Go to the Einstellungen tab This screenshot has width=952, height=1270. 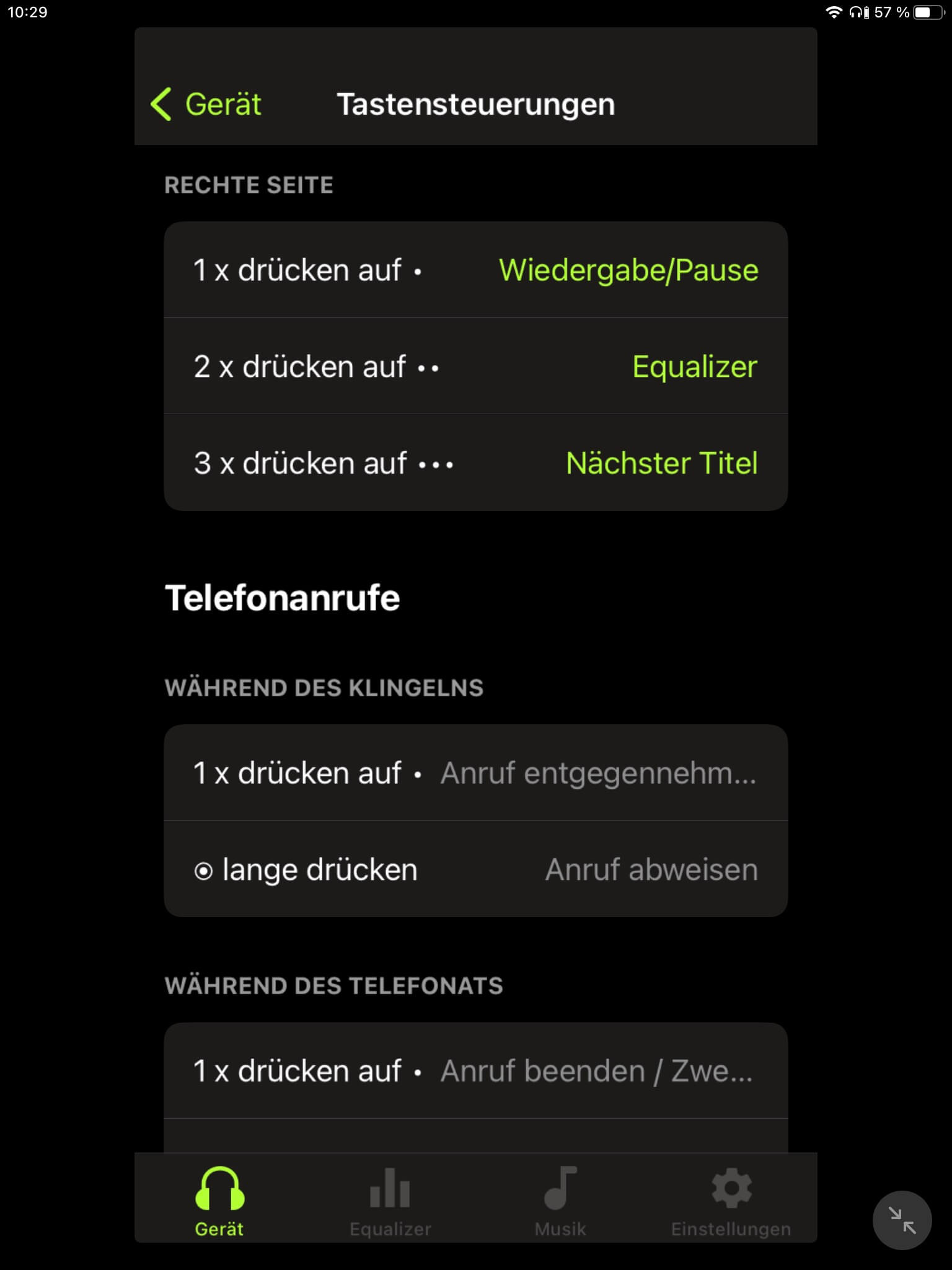[731, 1202]
